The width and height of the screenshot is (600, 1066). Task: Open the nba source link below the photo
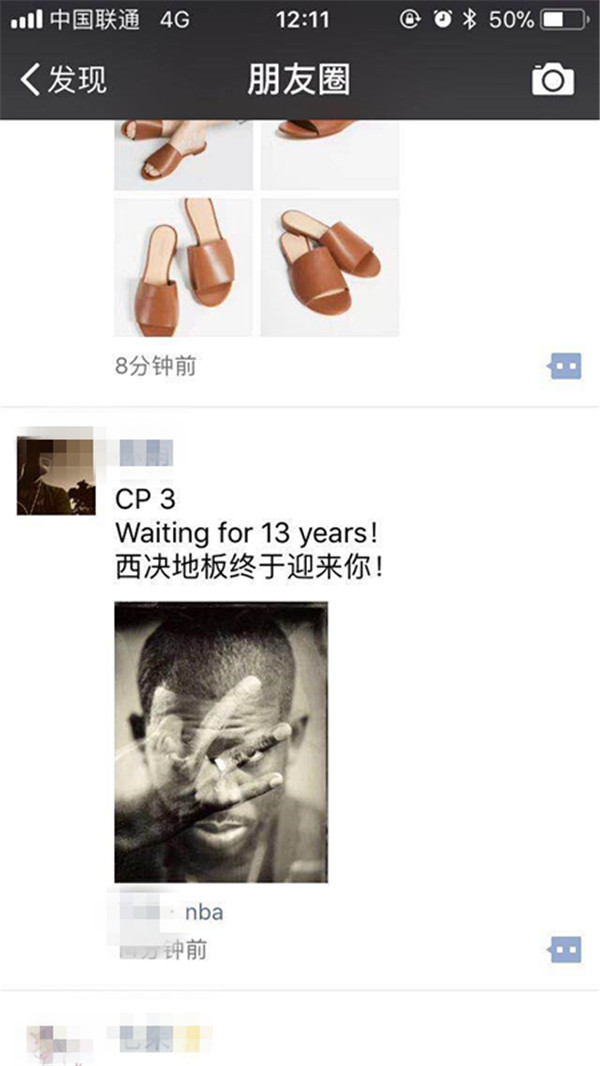[x=203, y=912]
